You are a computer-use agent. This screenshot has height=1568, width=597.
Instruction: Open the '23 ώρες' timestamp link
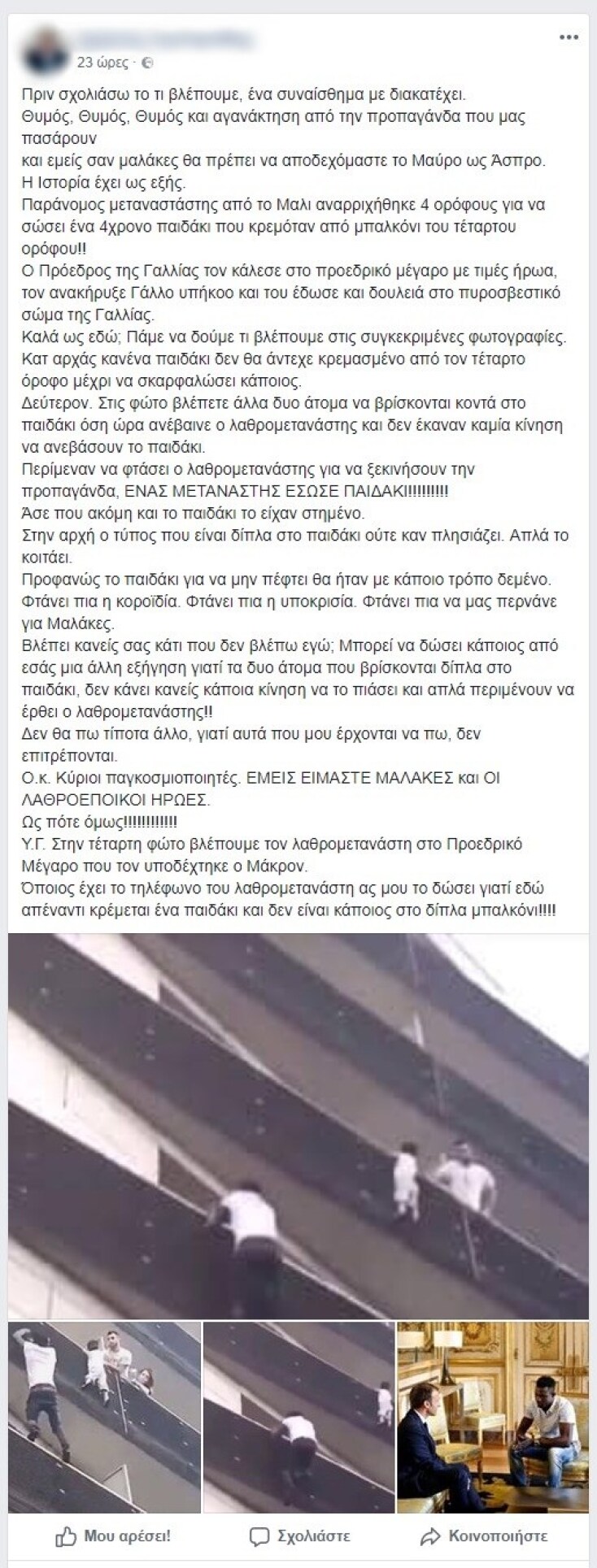(98, 62)
